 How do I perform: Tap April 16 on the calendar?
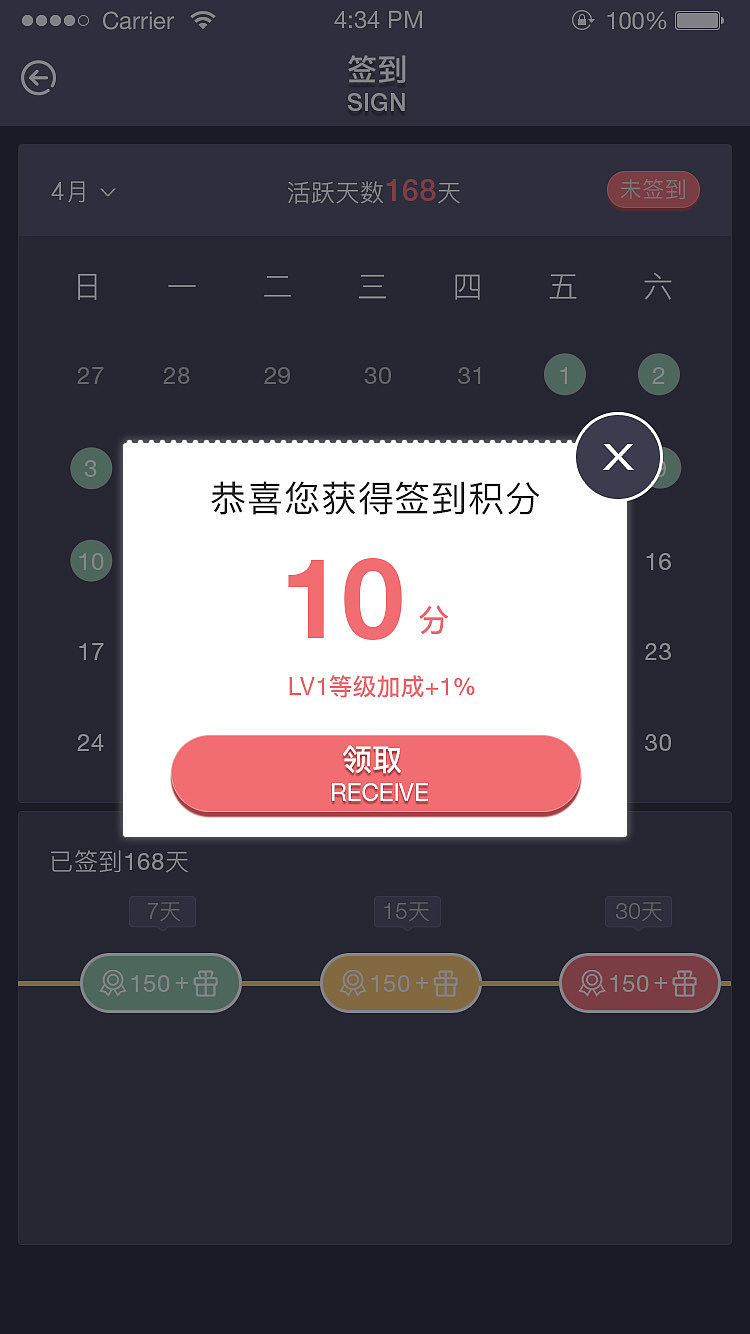coord(658,561)
